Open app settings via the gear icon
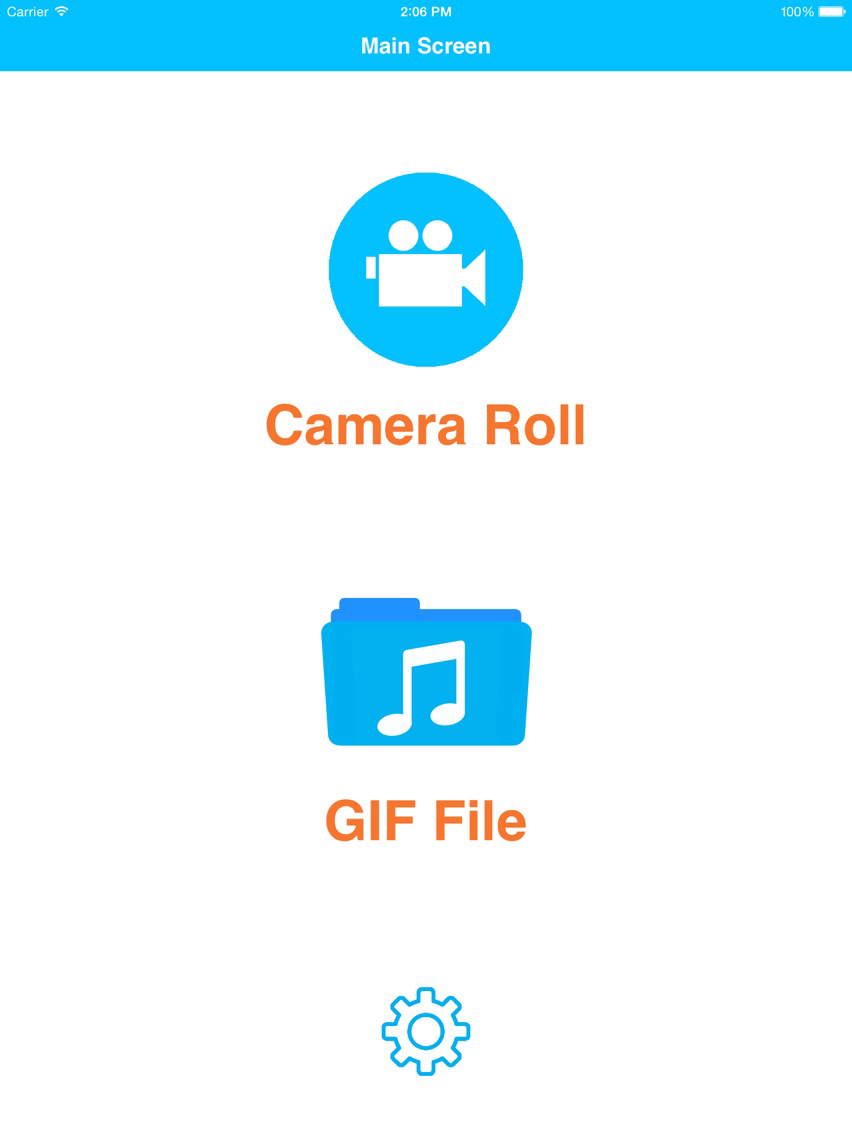 [425, 1032]
